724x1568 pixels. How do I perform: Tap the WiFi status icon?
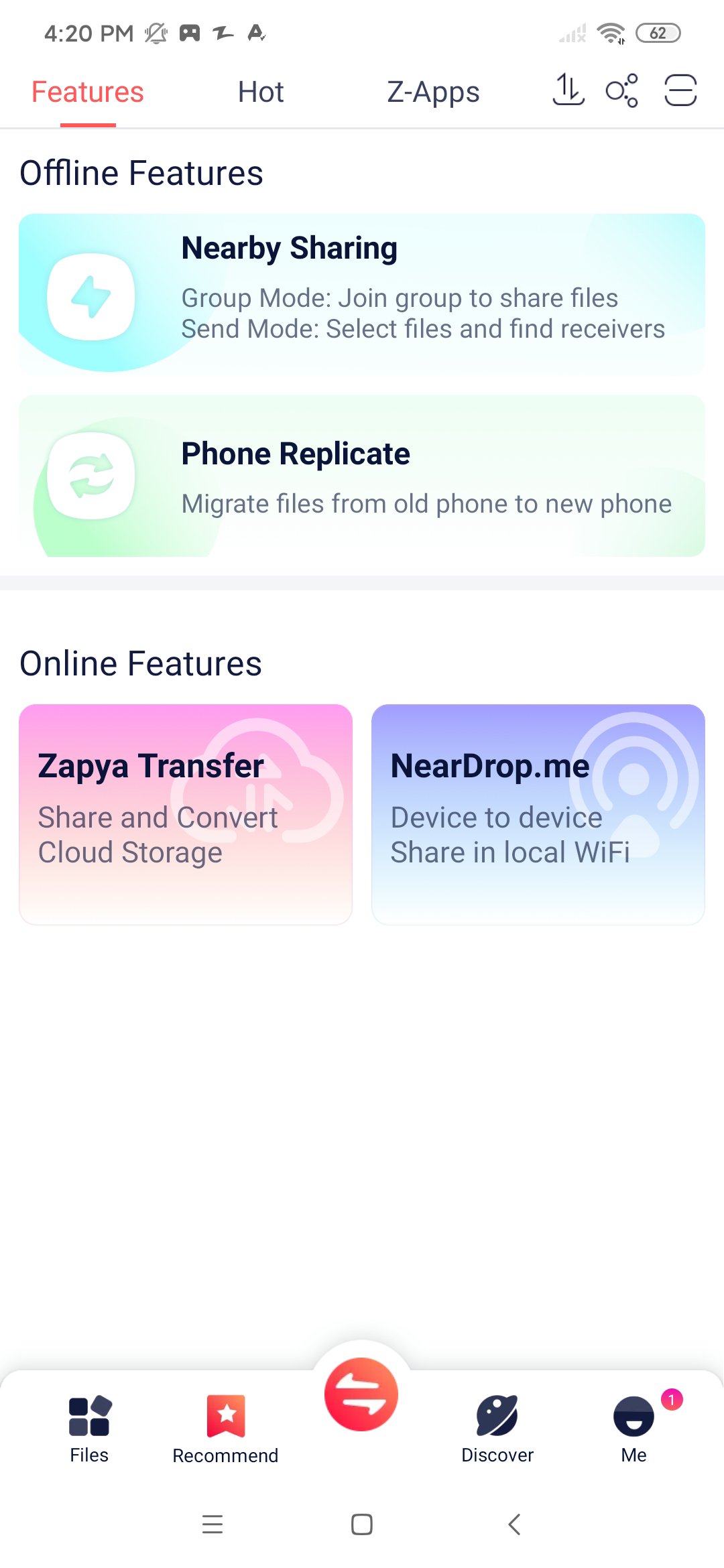[609, 32]
